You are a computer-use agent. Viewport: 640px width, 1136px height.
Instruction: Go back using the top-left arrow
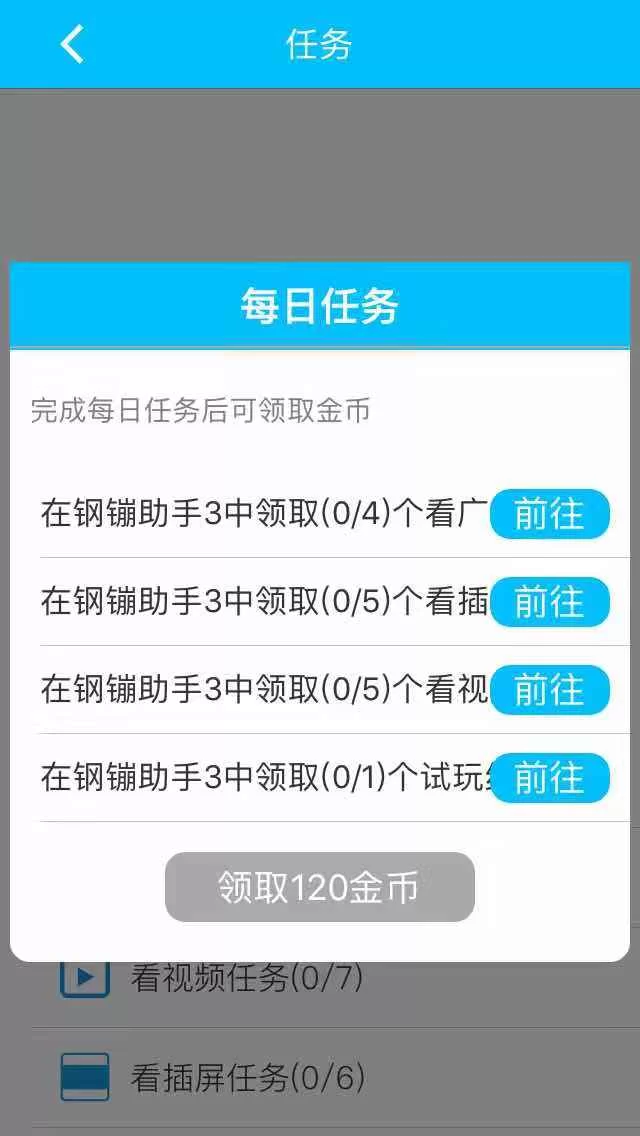click(72, 45)
